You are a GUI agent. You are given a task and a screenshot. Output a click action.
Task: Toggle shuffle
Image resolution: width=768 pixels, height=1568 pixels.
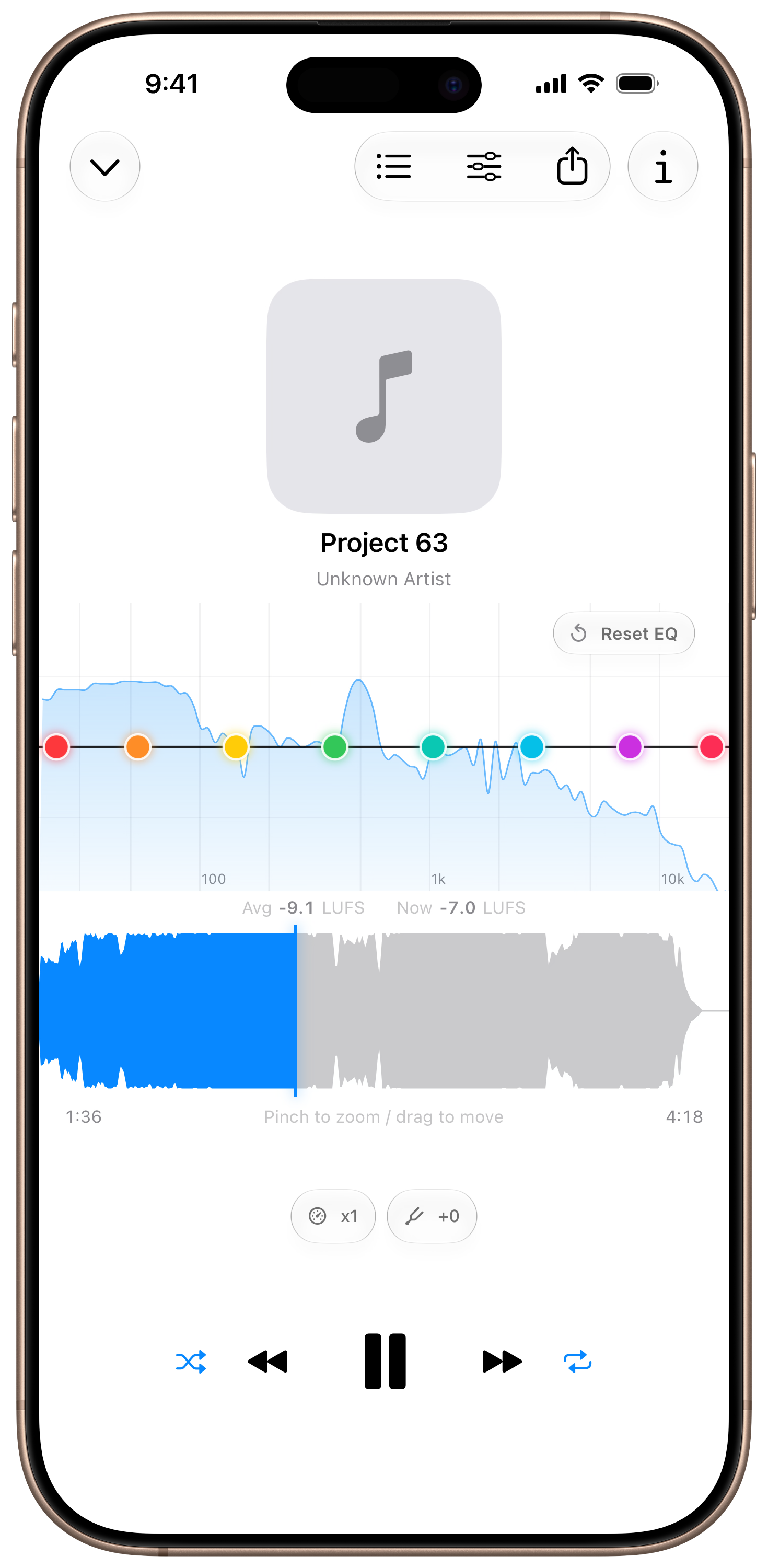point(191,1362)
